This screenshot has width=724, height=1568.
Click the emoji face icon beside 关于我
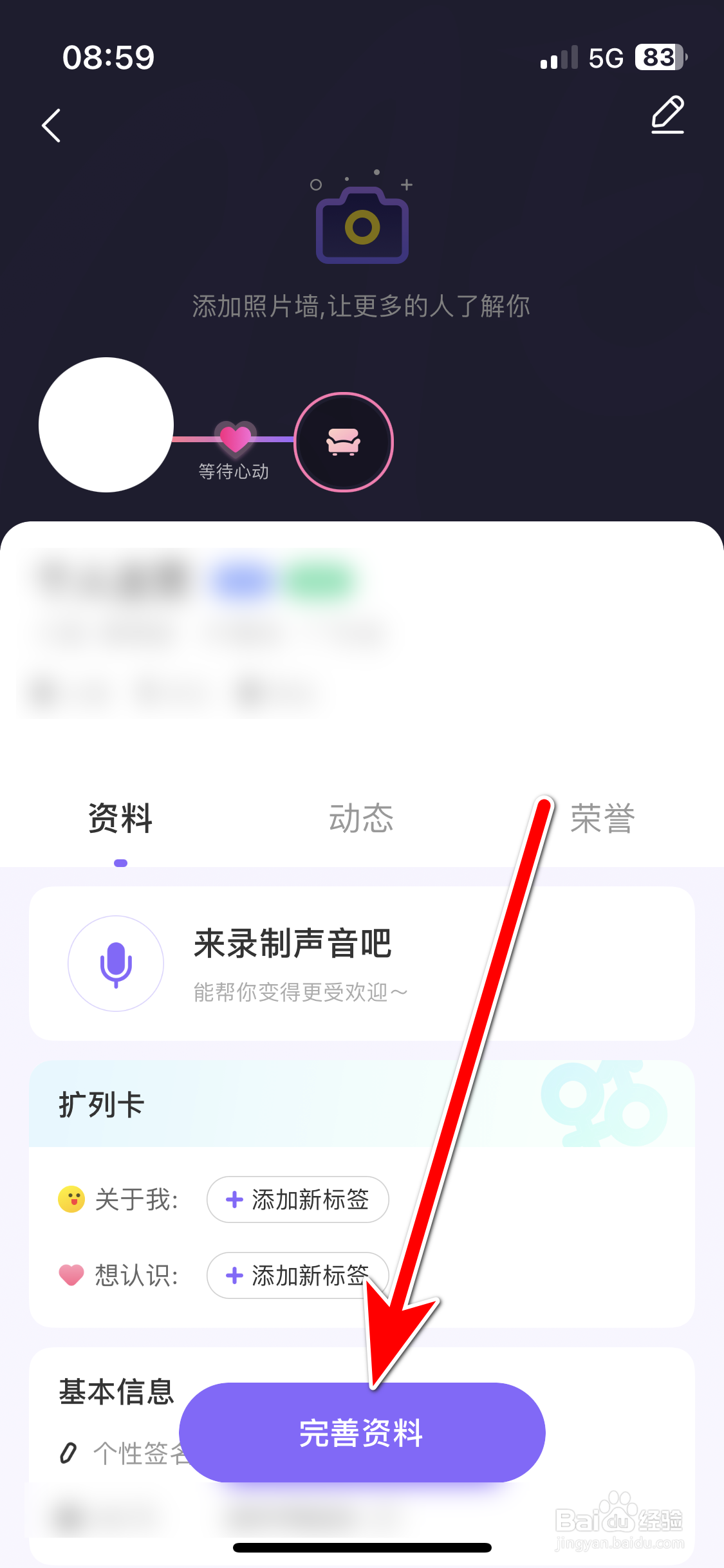click(71, 1199)
